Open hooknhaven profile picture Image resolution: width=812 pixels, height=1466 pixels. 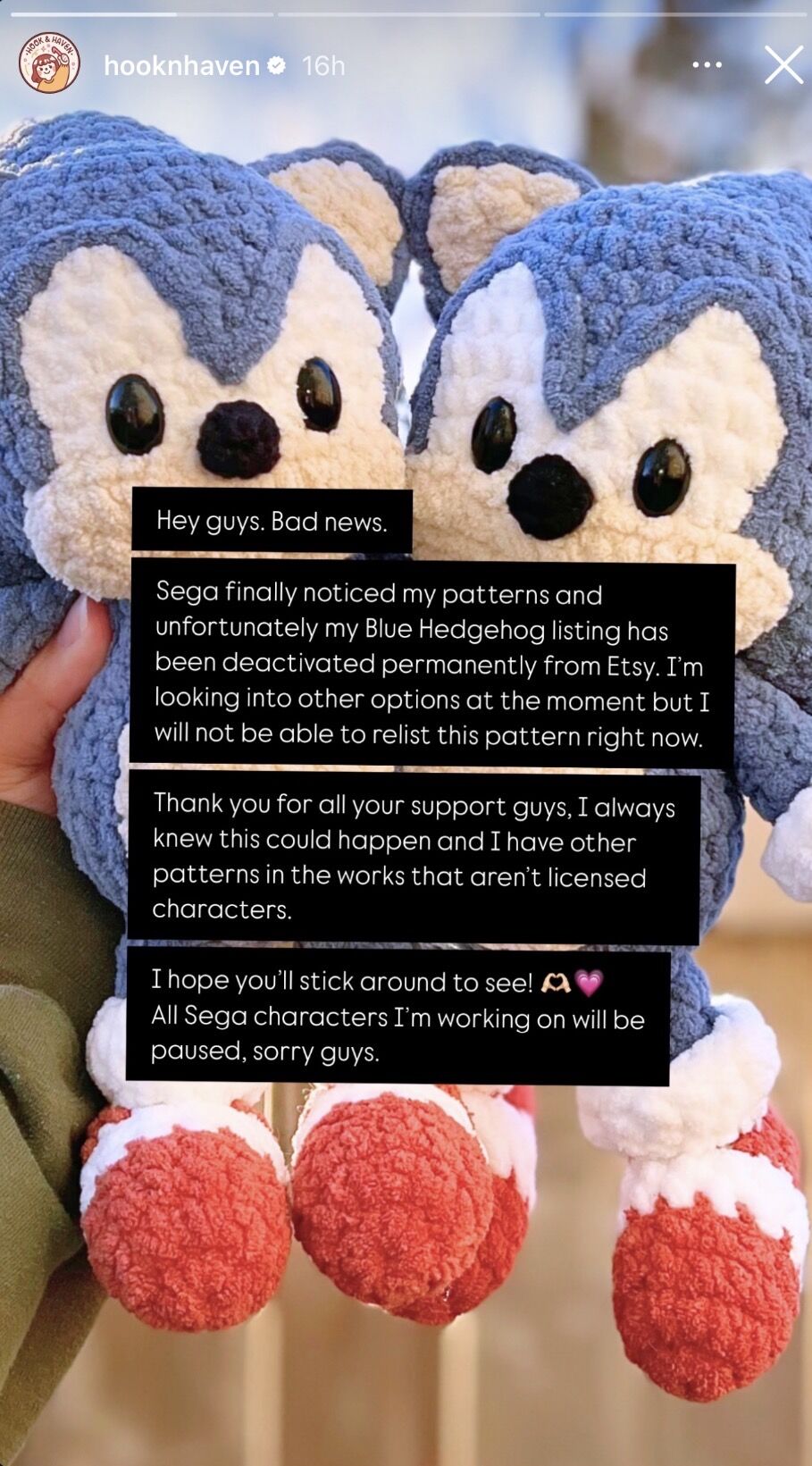(x=50, y=64)
